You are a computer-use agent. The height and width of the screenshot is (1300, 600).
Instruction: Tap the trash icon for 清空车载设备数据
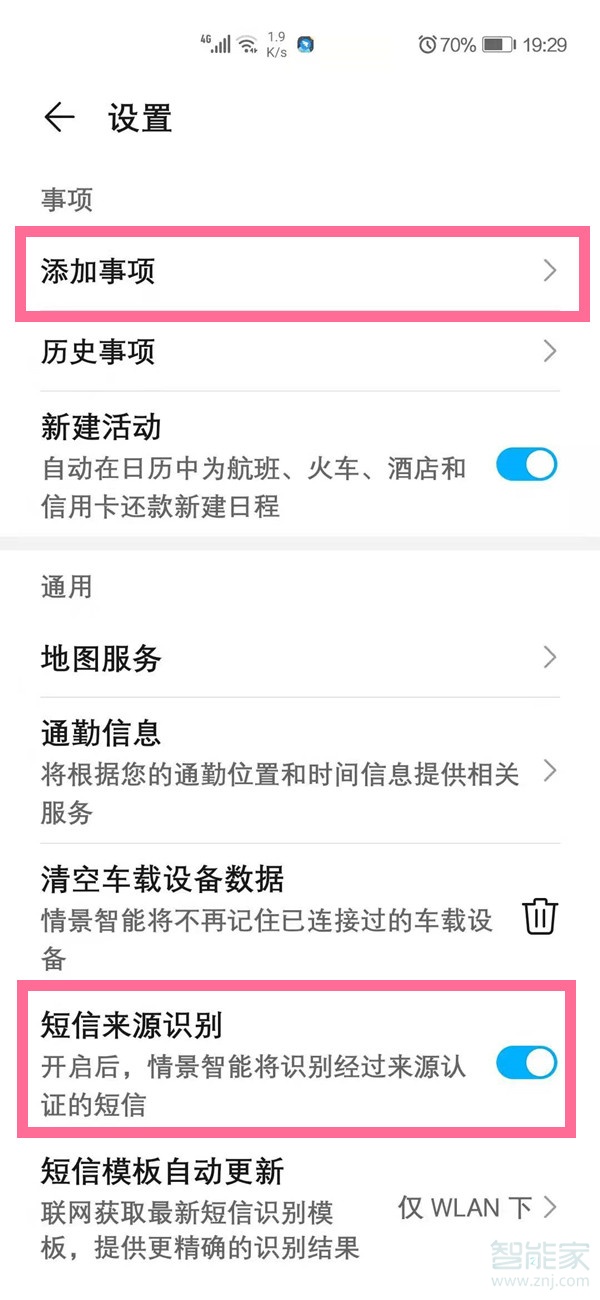point(540,915)
